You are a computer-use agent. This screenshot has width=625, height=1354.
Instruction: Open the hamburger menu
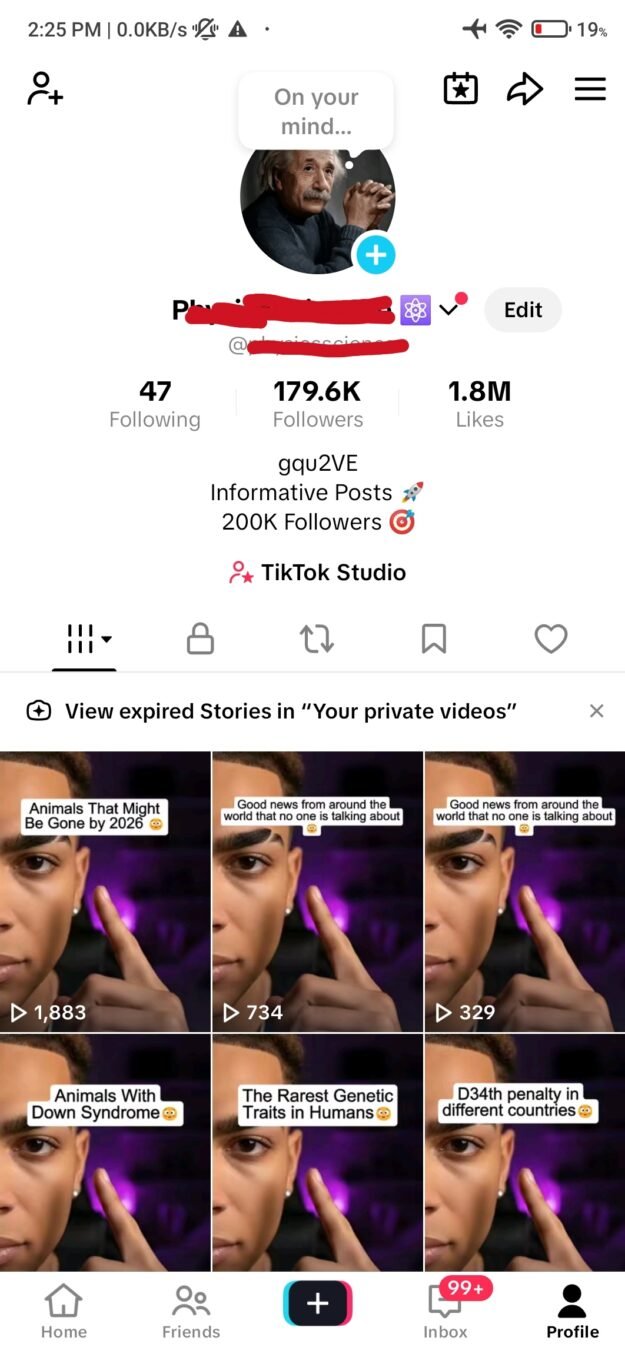[x=590, y=89]
